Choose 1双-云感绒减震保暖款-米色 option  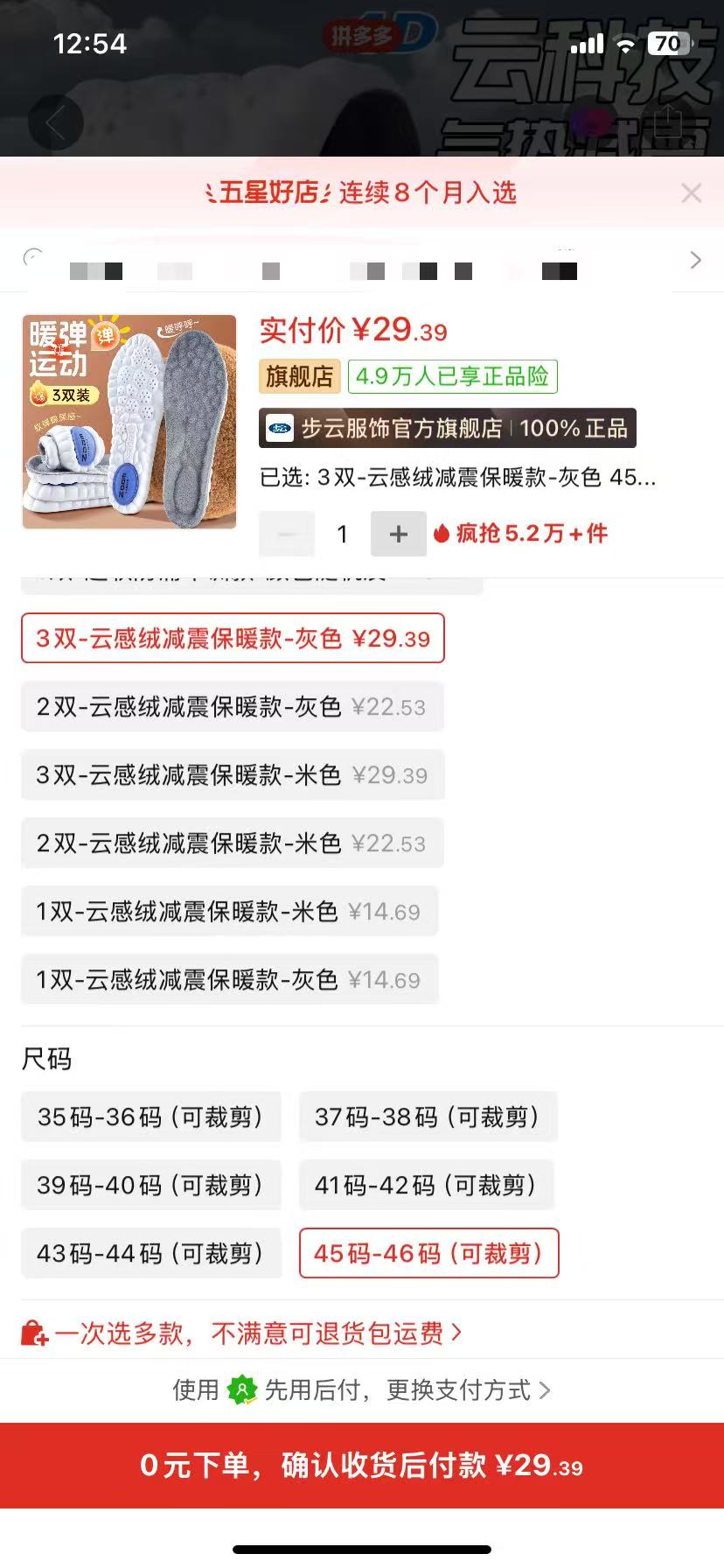(x=228, y=912)
